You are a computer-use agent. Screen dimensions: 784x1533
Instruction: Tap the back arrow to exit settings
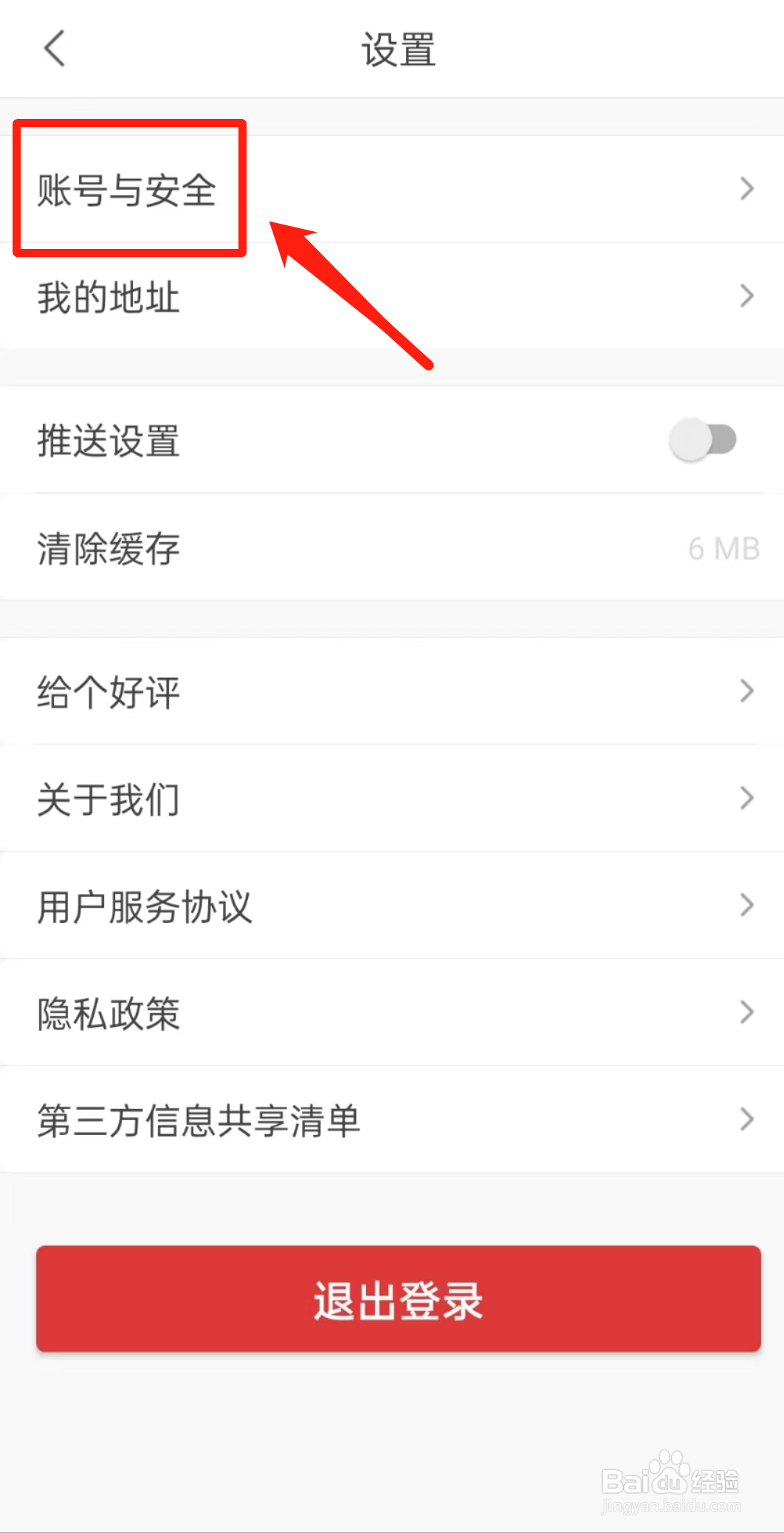(54, 49)
